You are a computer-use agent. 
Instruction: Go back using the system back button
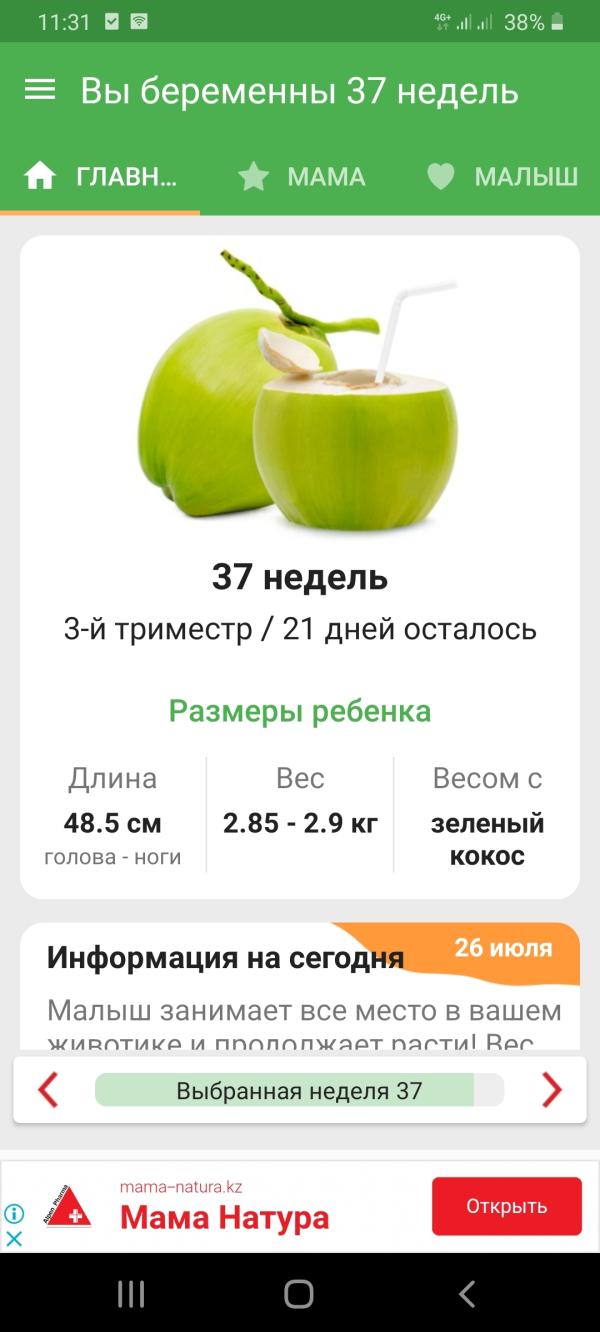click(467, 1294)
